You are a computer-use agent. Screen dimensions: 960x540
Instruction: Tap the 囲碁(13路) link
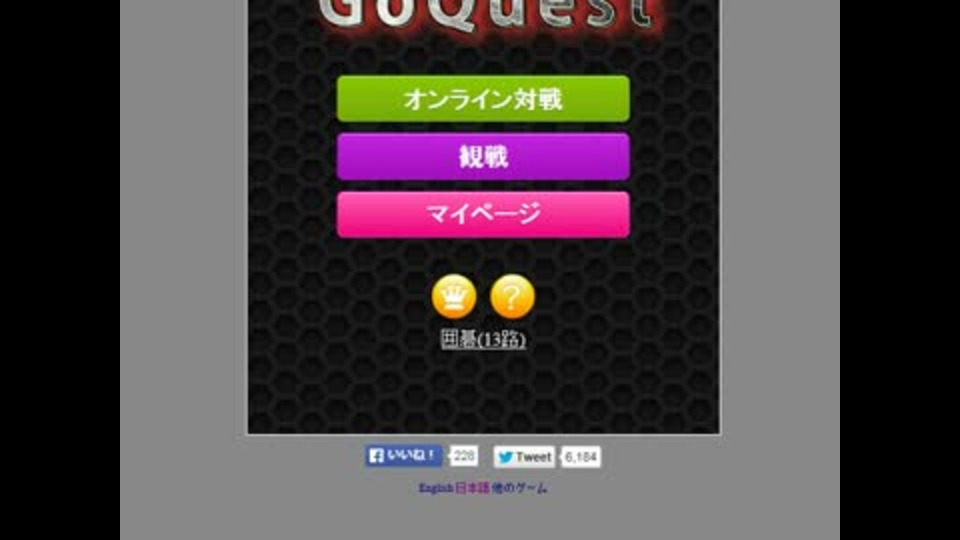[483, 340]
